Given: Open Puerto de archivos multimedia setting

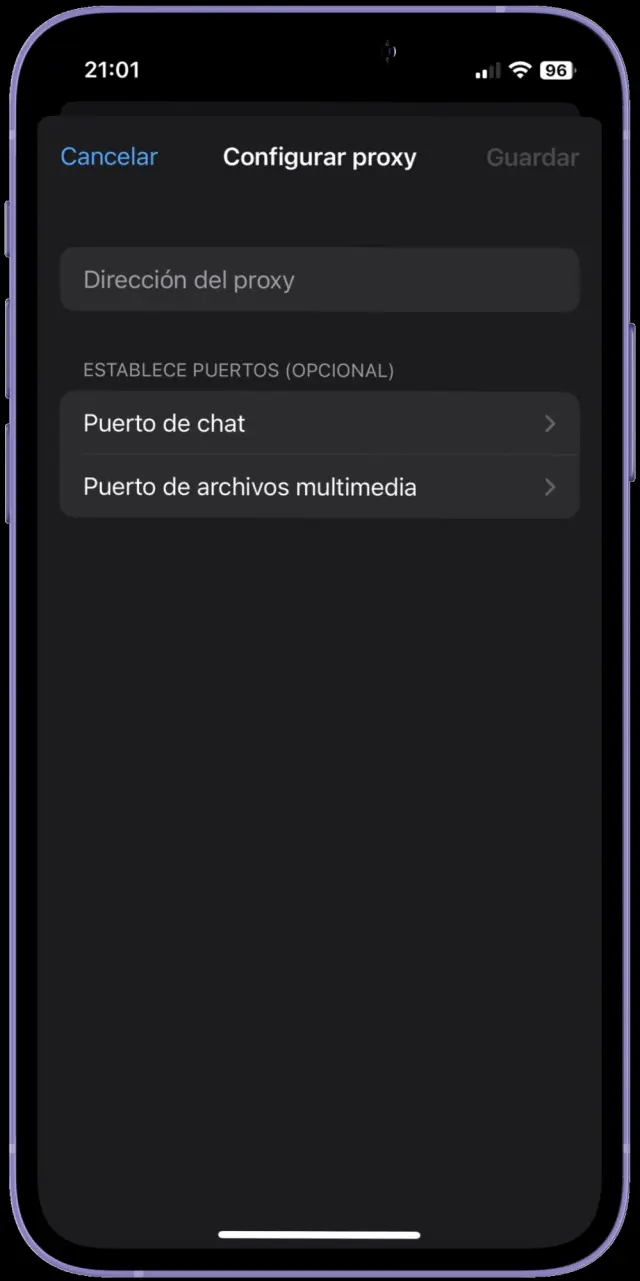Looking at the screenshot, I should pyautogui.click(x=320, y=487).
